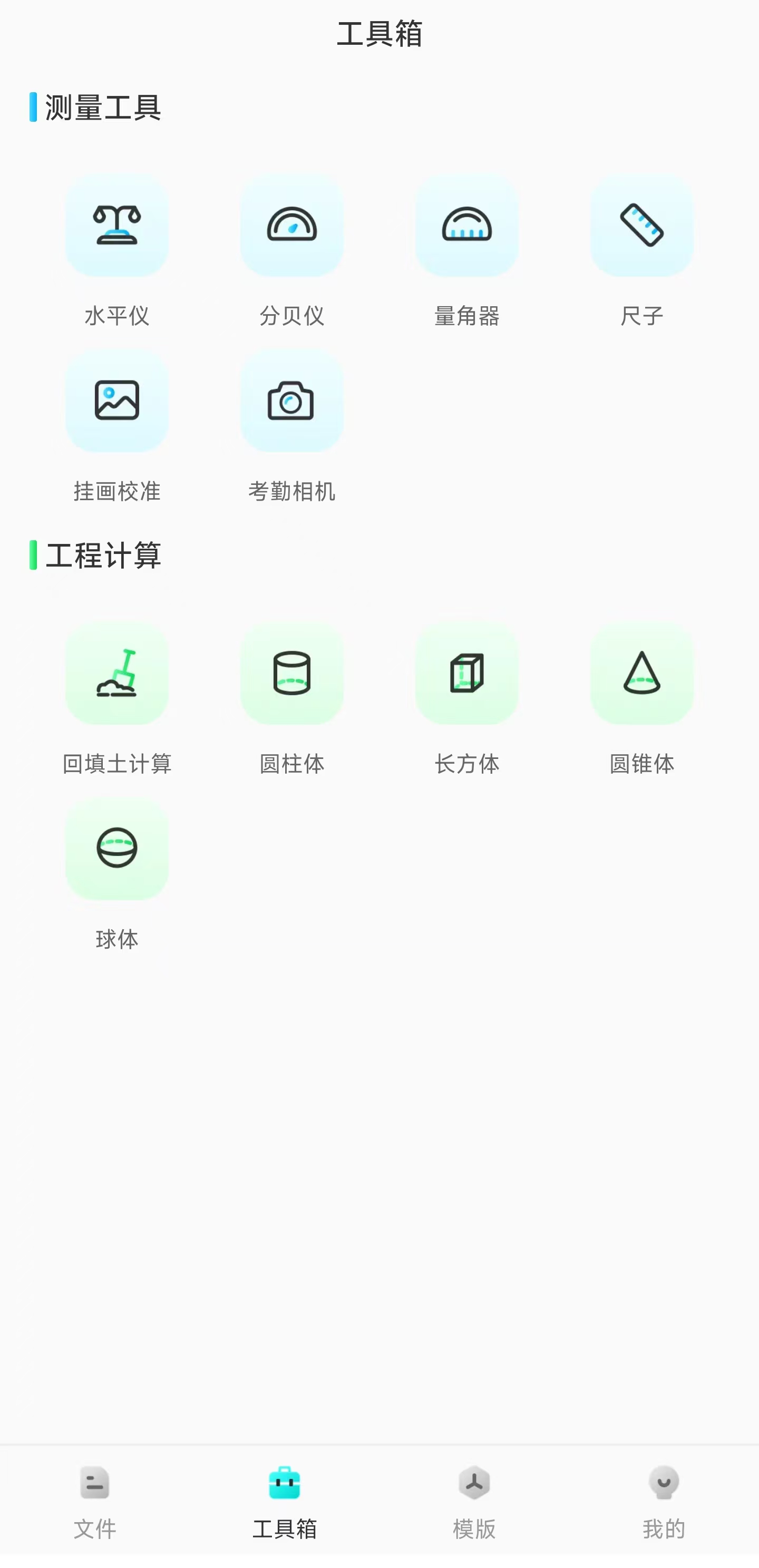Launch the 分贝仪 decibel meter
Viewport: 759px width, 1568px height.
tap(291, 226)
